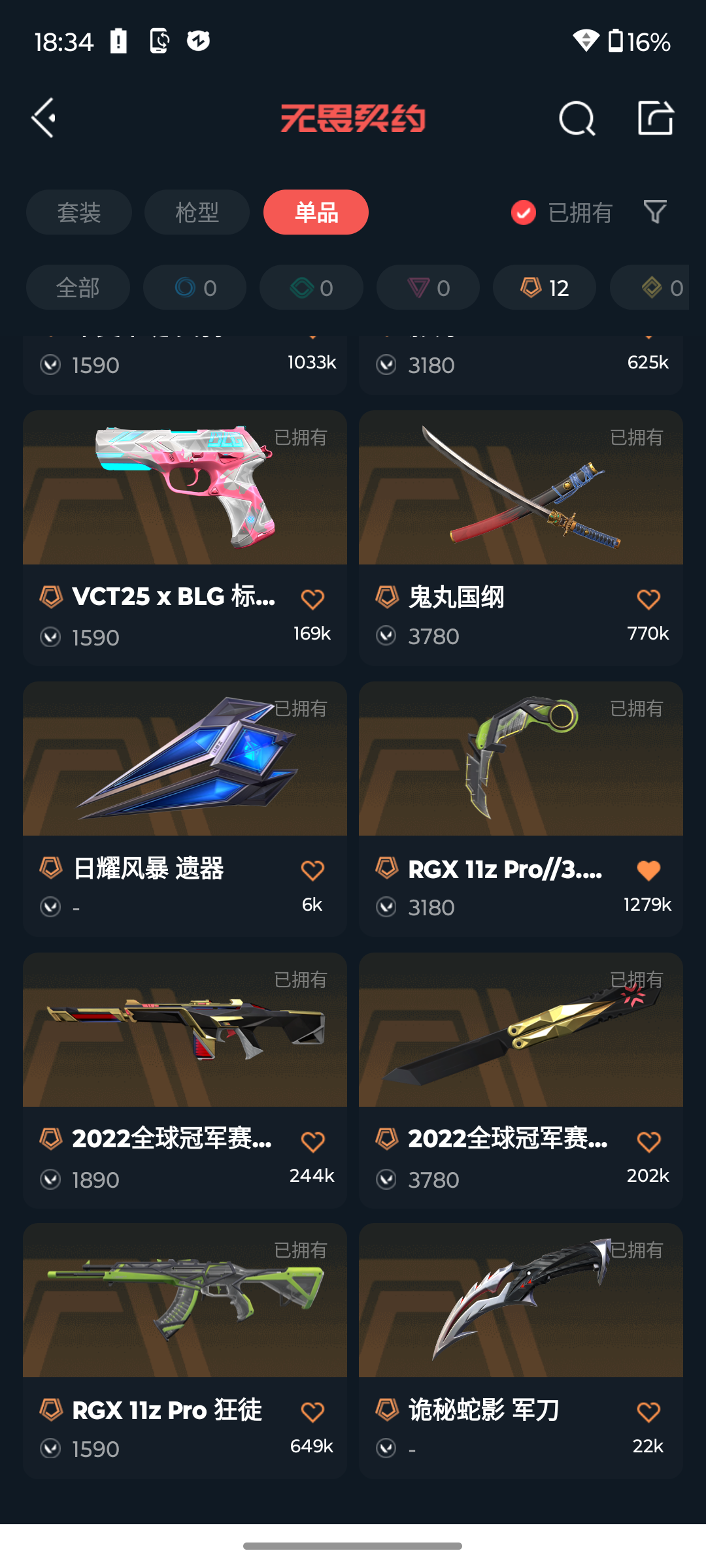Viewport: 706px width, 1568px height.
Task: Select the orange rarity chip showing 12
Action: tap(544, 287)
